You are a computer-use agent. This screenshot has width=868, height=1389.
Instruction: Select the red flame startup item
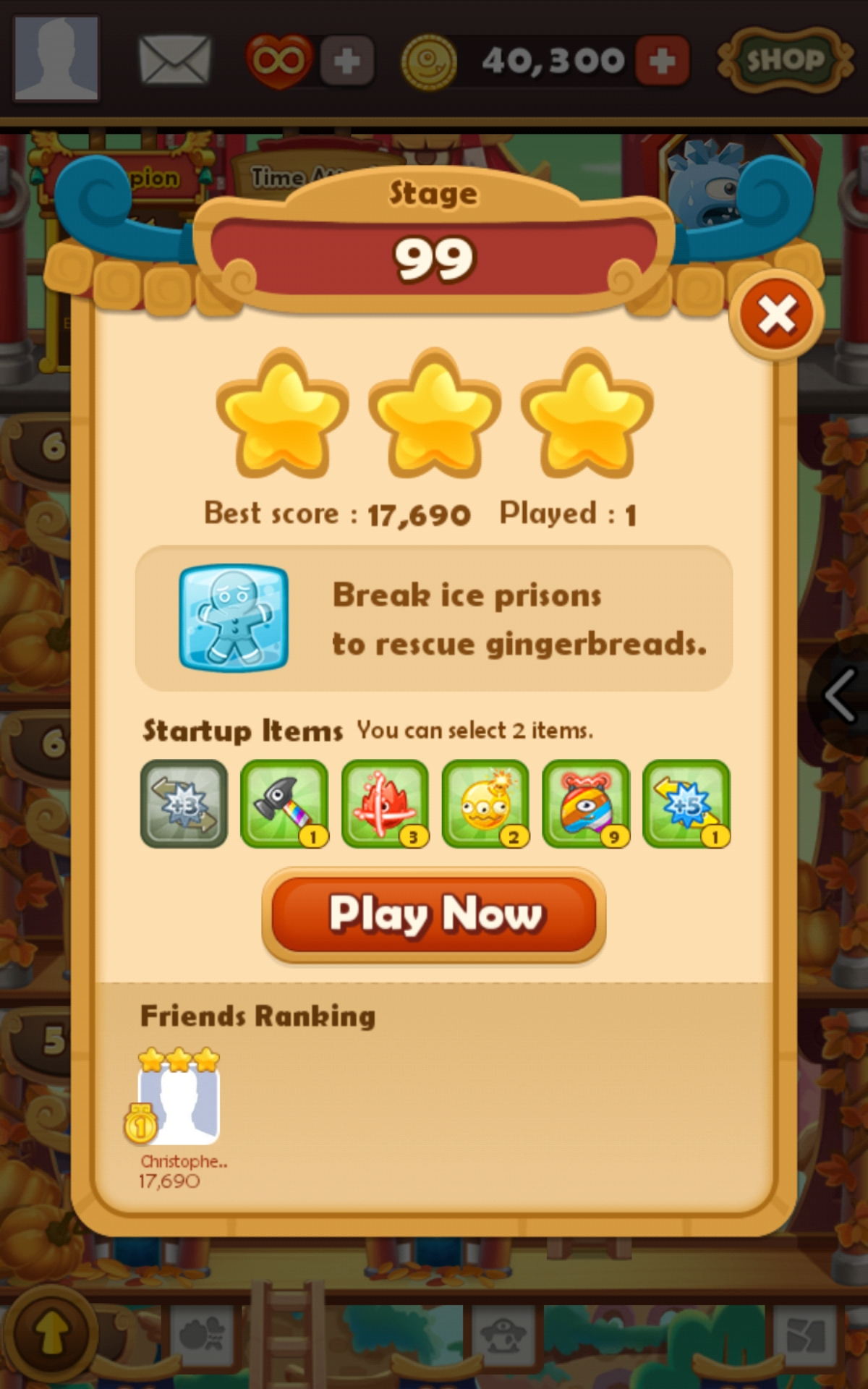point(385,803)
